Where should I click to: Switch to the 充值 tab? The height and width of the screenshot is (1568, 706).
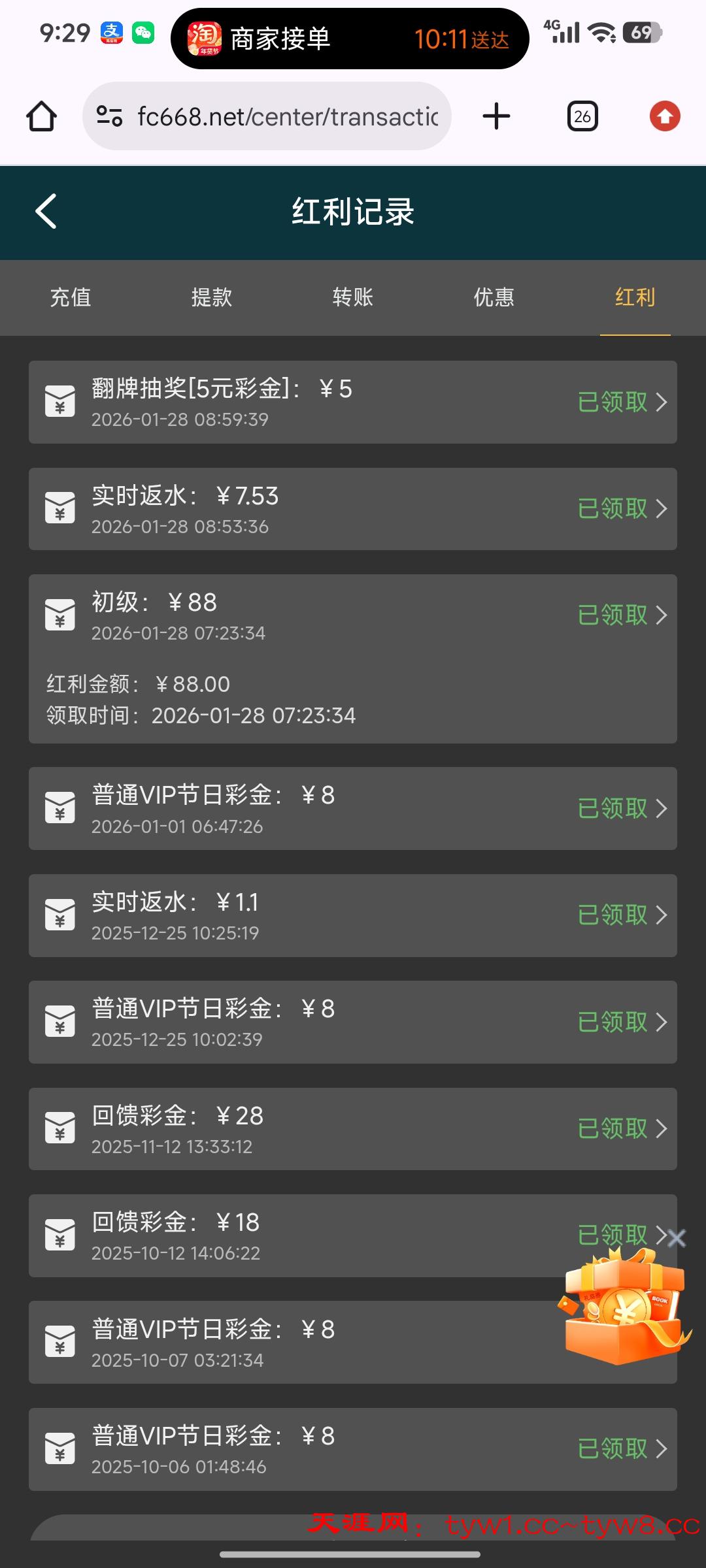point(71,298)
